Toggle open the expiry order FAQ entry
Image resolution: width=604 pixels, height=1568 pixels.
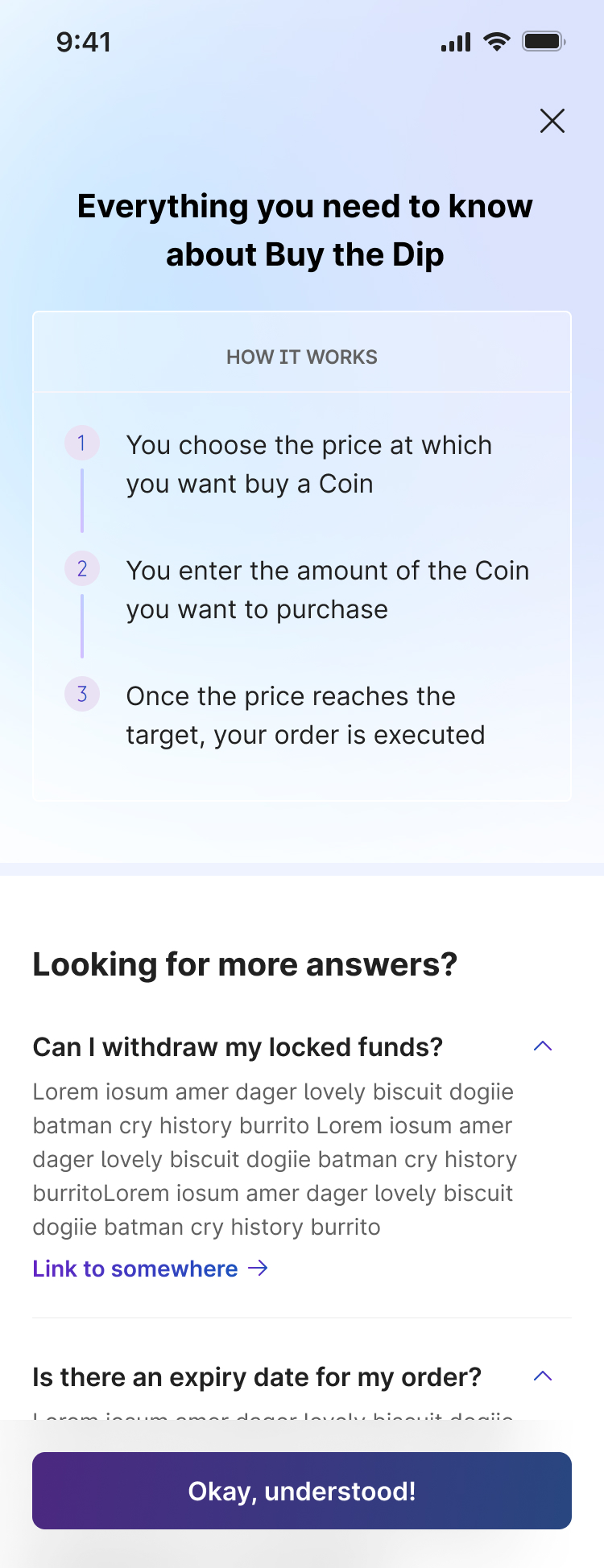543,1376
